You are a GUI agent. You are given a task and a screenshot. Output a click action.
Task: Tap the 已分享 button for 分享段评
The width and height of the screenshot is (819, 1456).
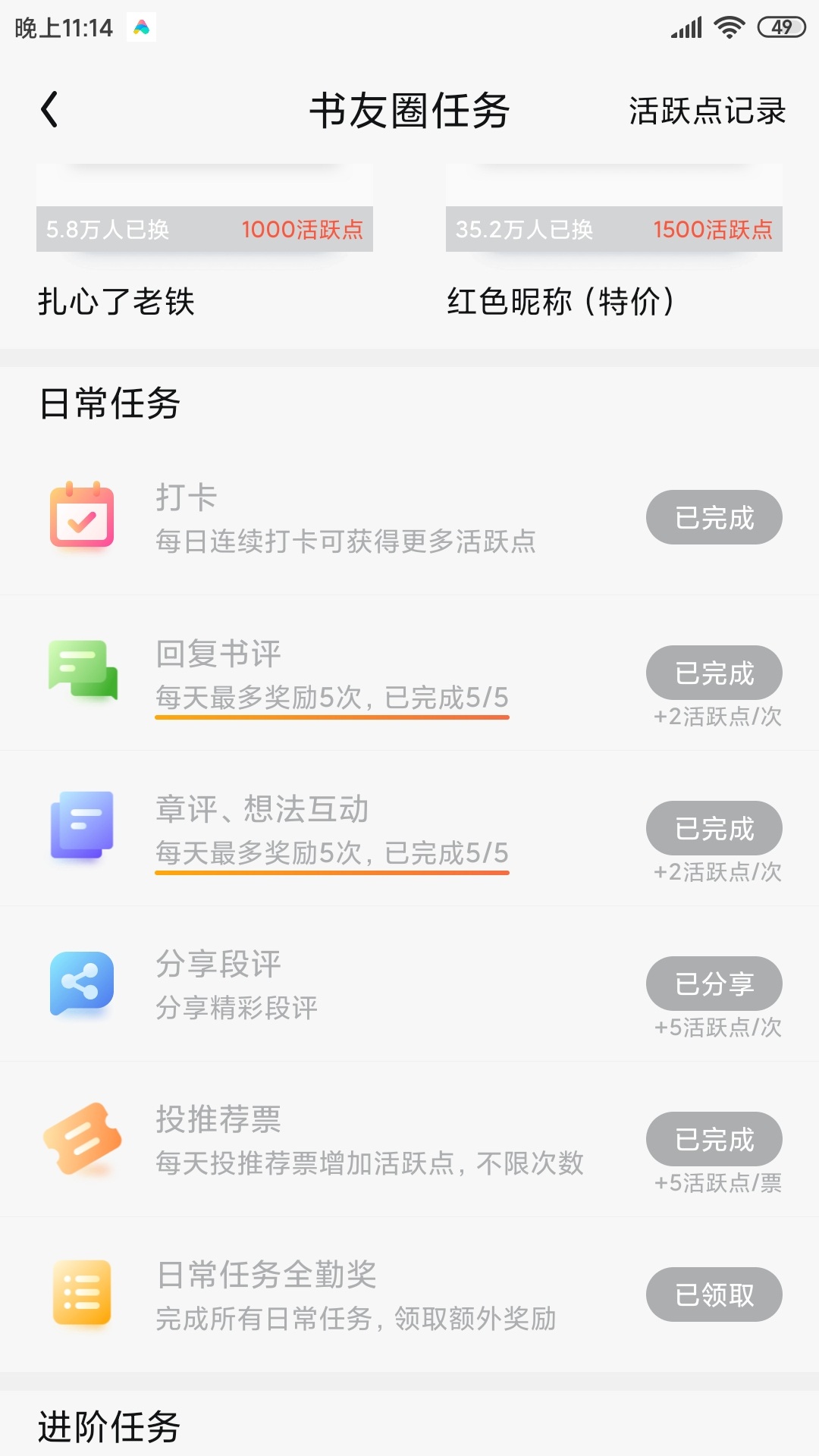(714, 984)
